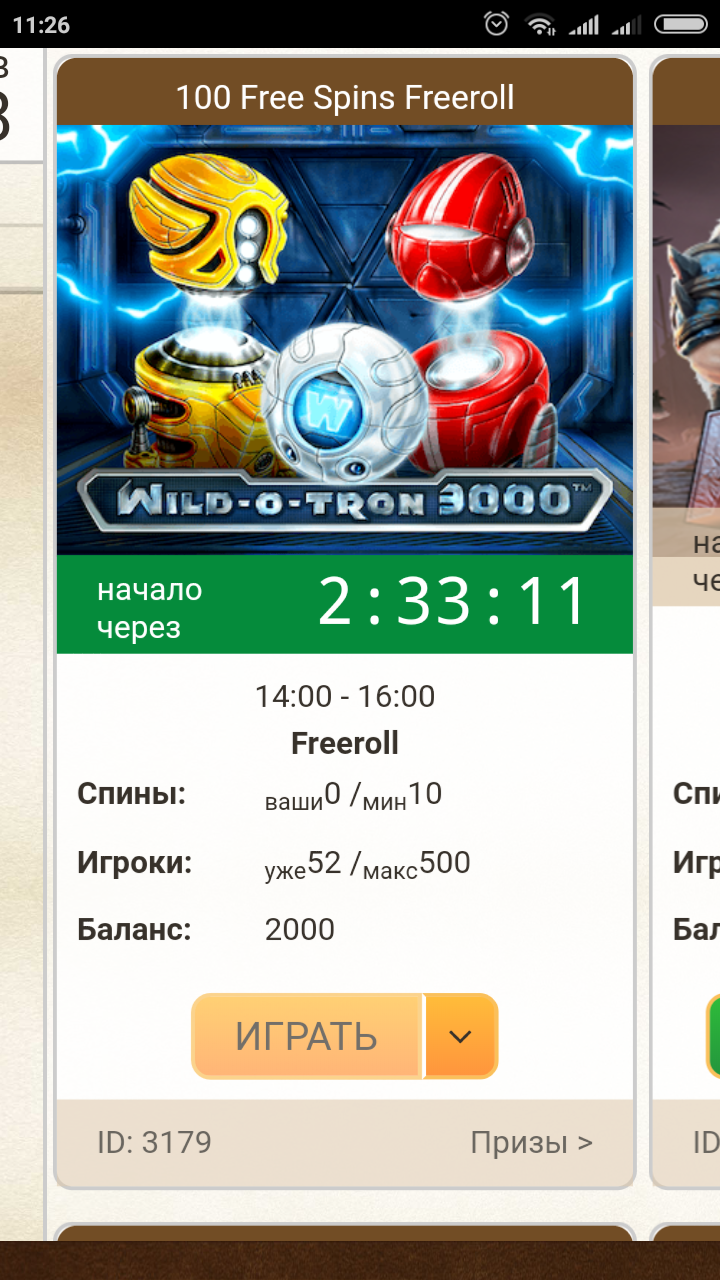Open the Призы link
Image resolution: width=720 pixels, height=1280 pixels.
coord(531,1142)
